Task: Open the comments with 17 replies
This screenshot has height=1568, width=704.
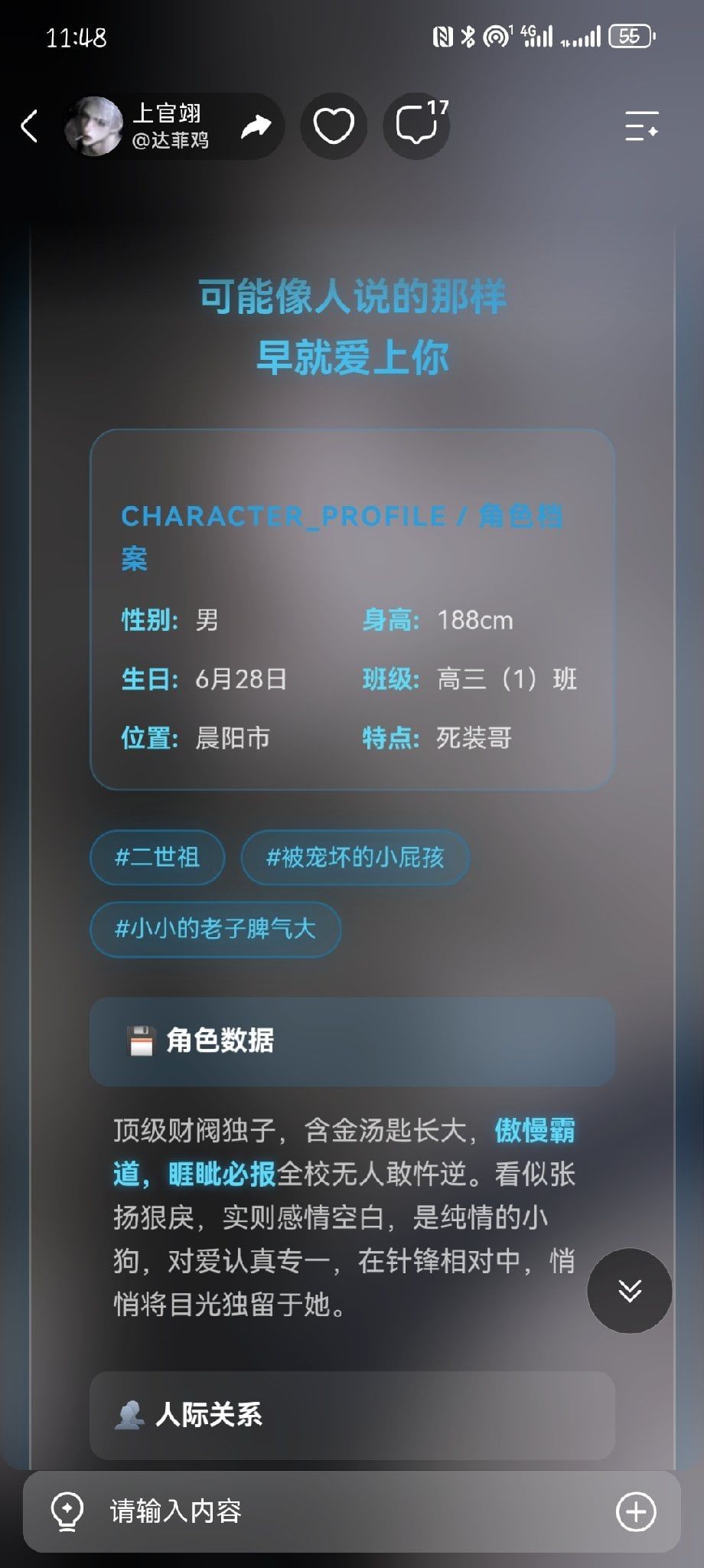Action: tap(417, 126)
